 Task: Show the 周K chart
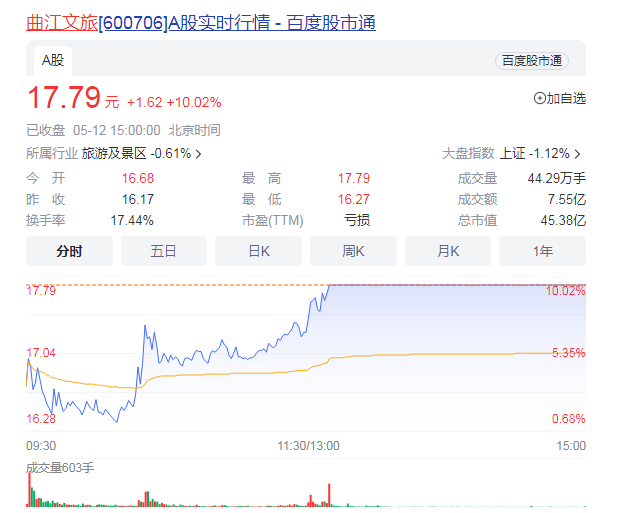tap(353, 251)
